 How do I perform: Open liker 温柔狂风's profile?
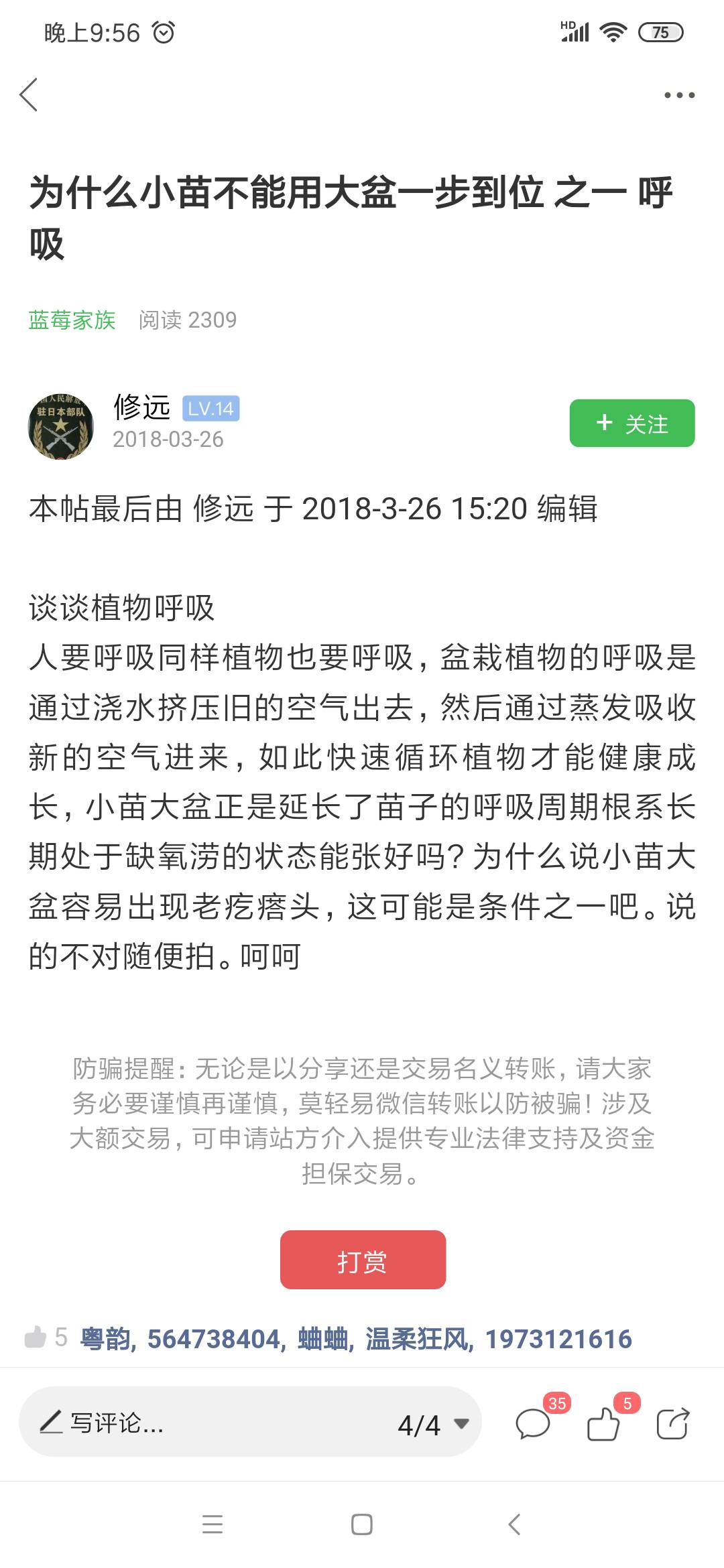click(x=416, y=1339)
